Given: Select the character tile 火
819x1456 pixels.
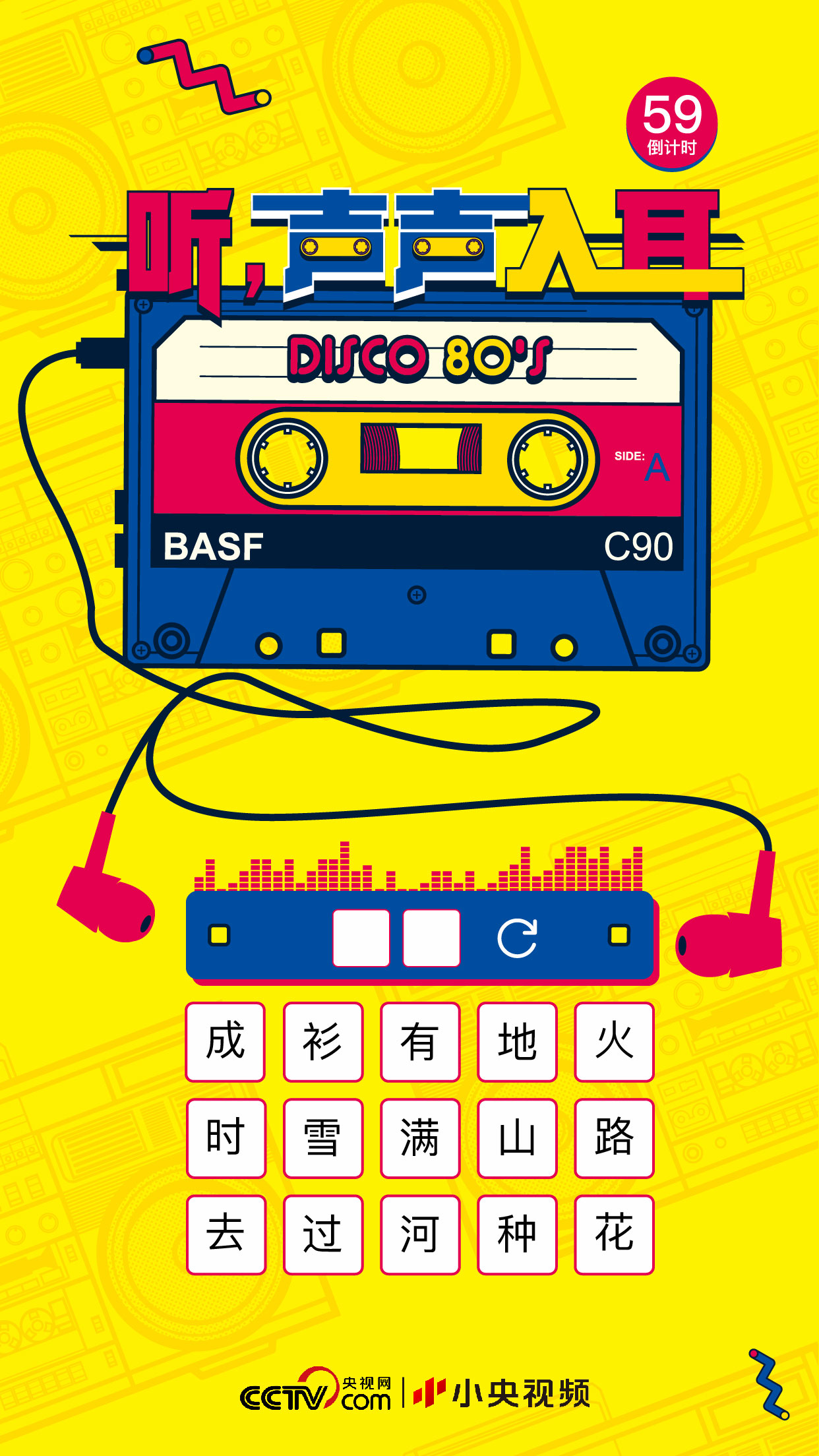Looking at the screenshot, I should pyautogui.click(x=614, y=1042).
